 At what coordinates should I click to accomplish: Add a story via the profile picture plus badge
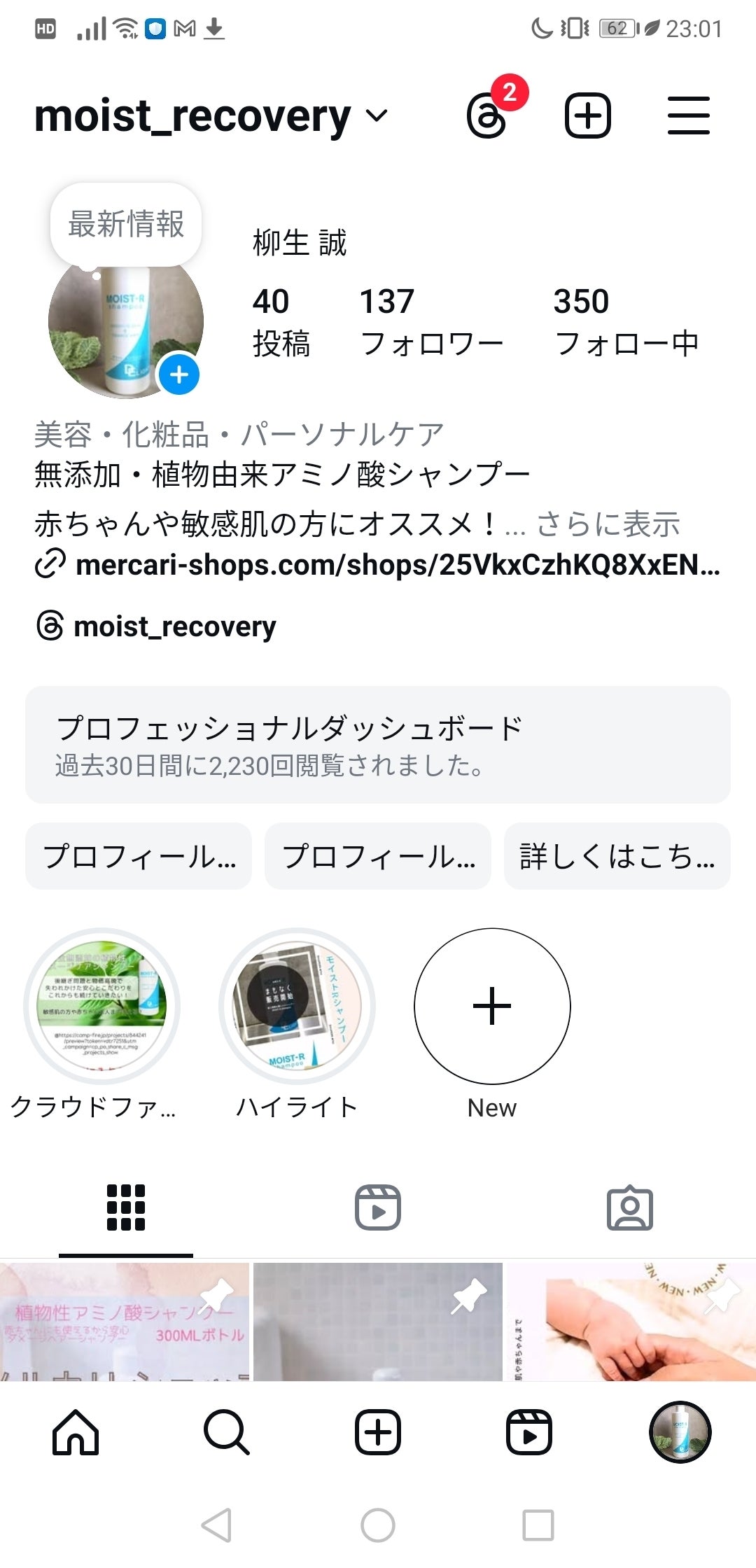coord(179,374)
